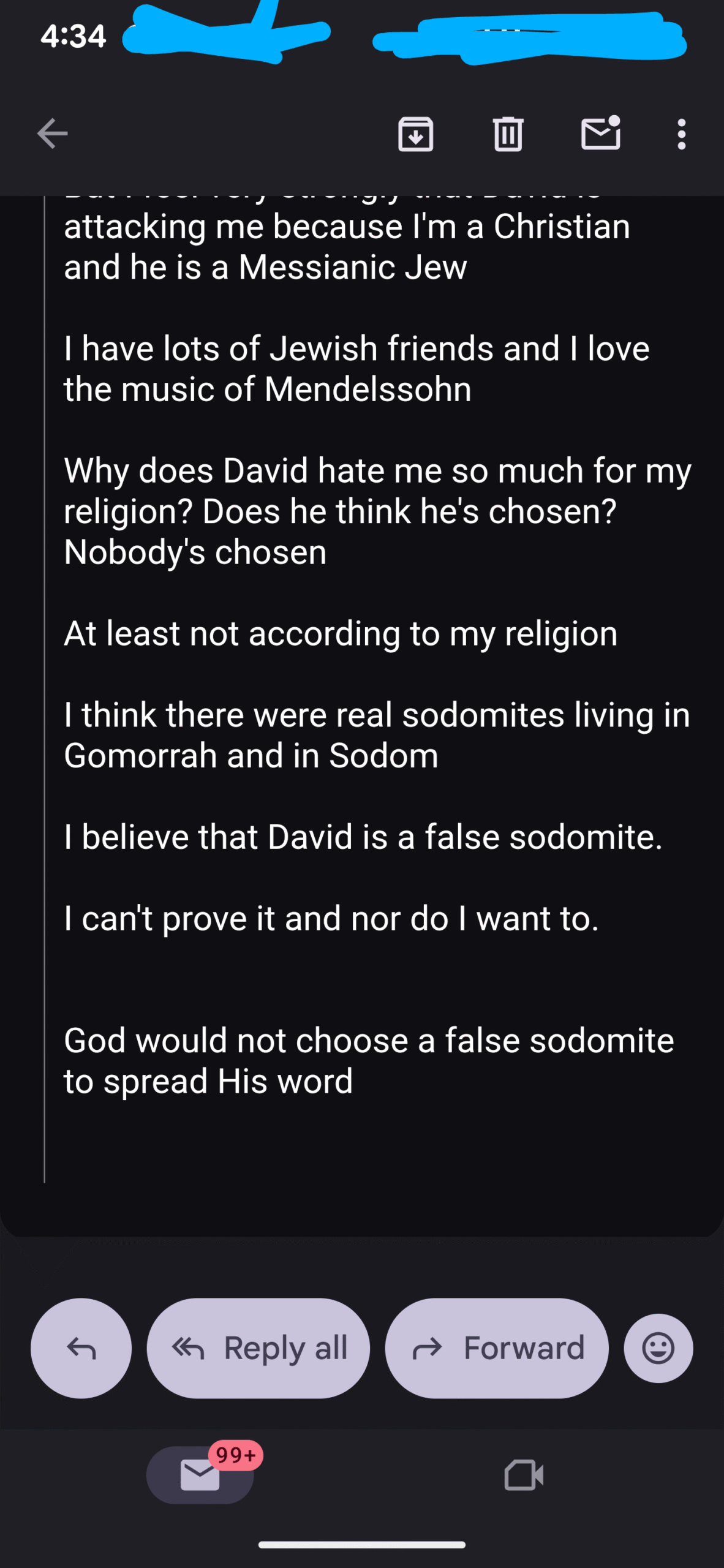Archive this email
Screen dimensions: 724x1568
[x=416, y=134]
